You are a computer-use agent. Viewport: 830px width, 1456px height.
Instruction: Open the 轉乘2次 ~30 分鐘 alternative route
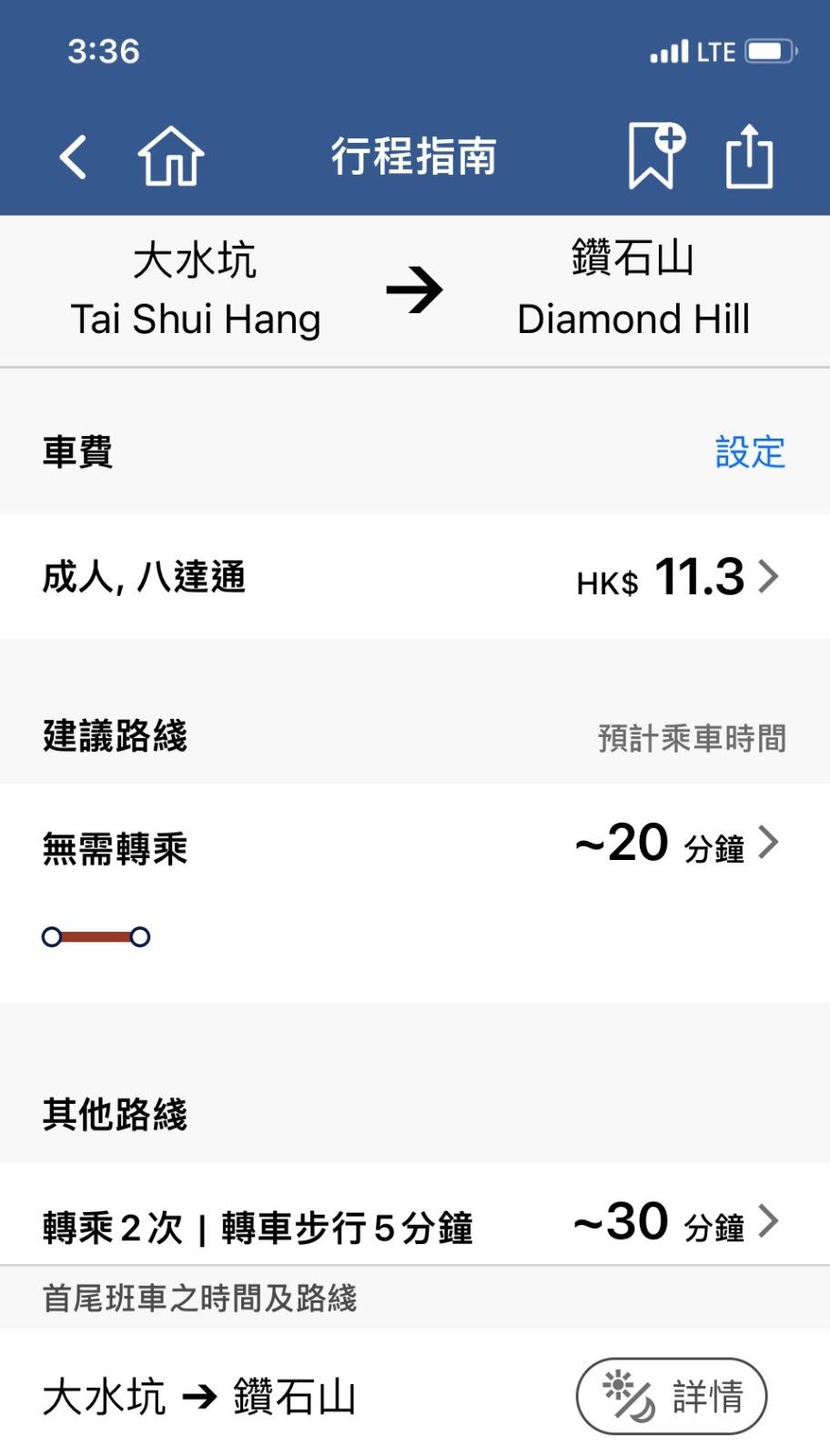pos(415,1222)
